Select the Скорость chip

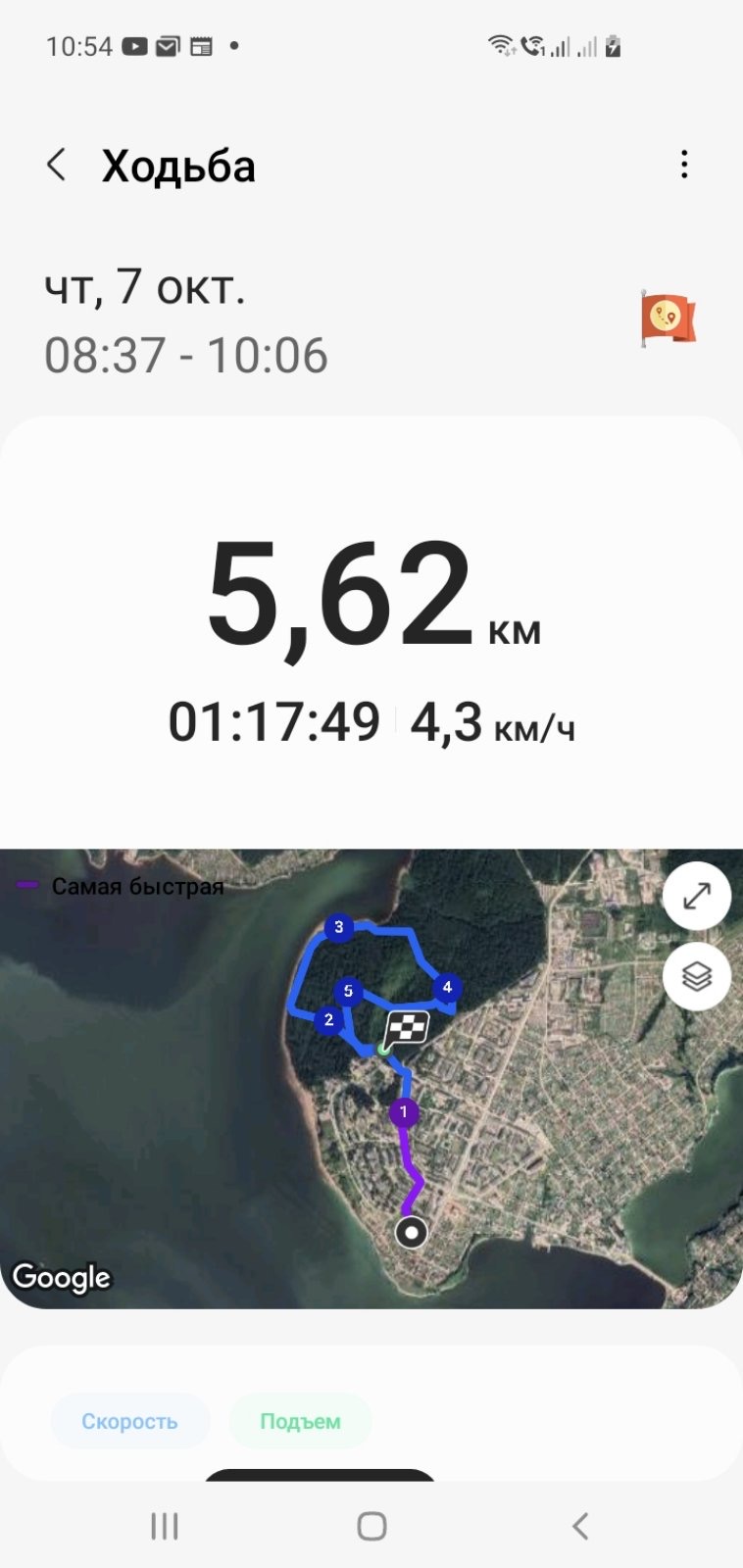[129, 1421]
